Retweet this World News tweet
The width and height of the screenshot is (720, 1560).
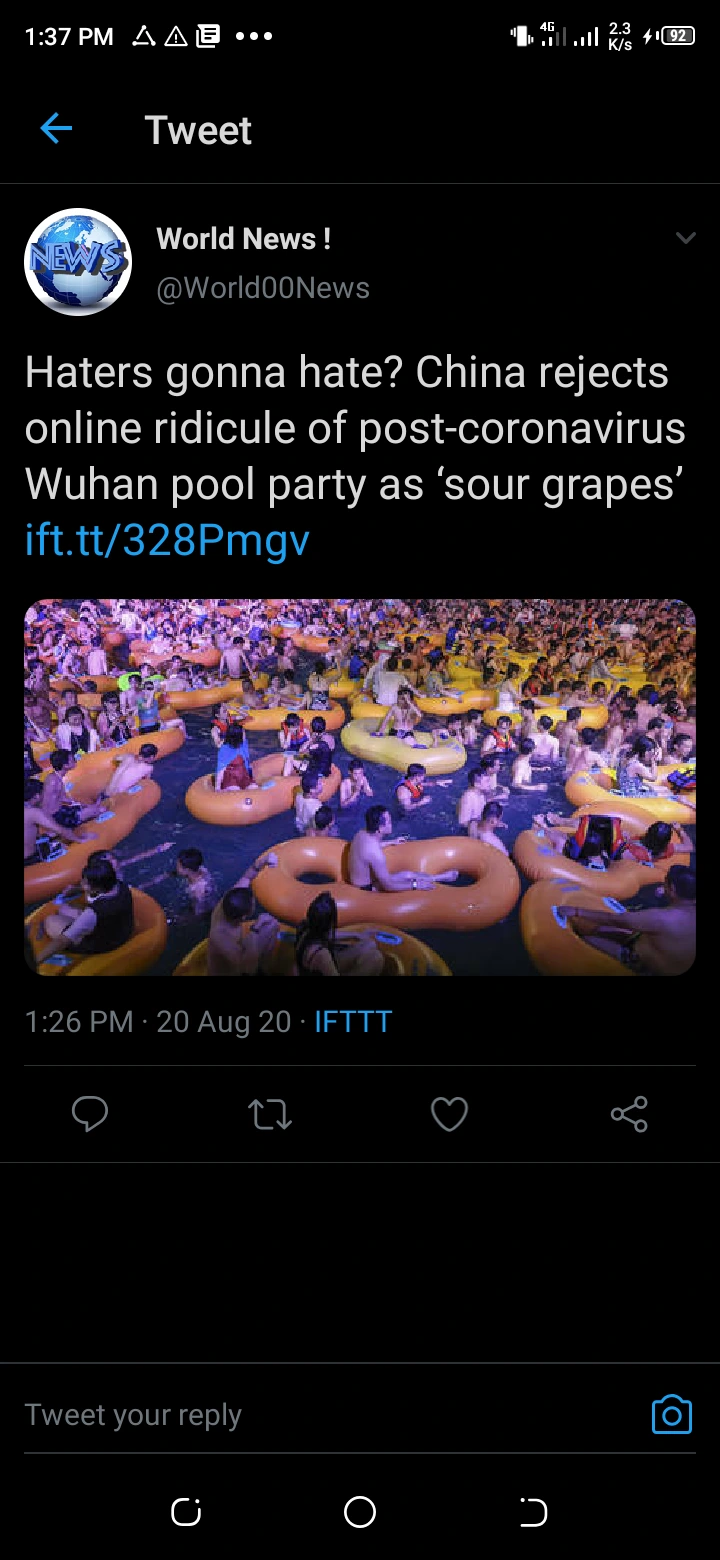coord(270,1114)
